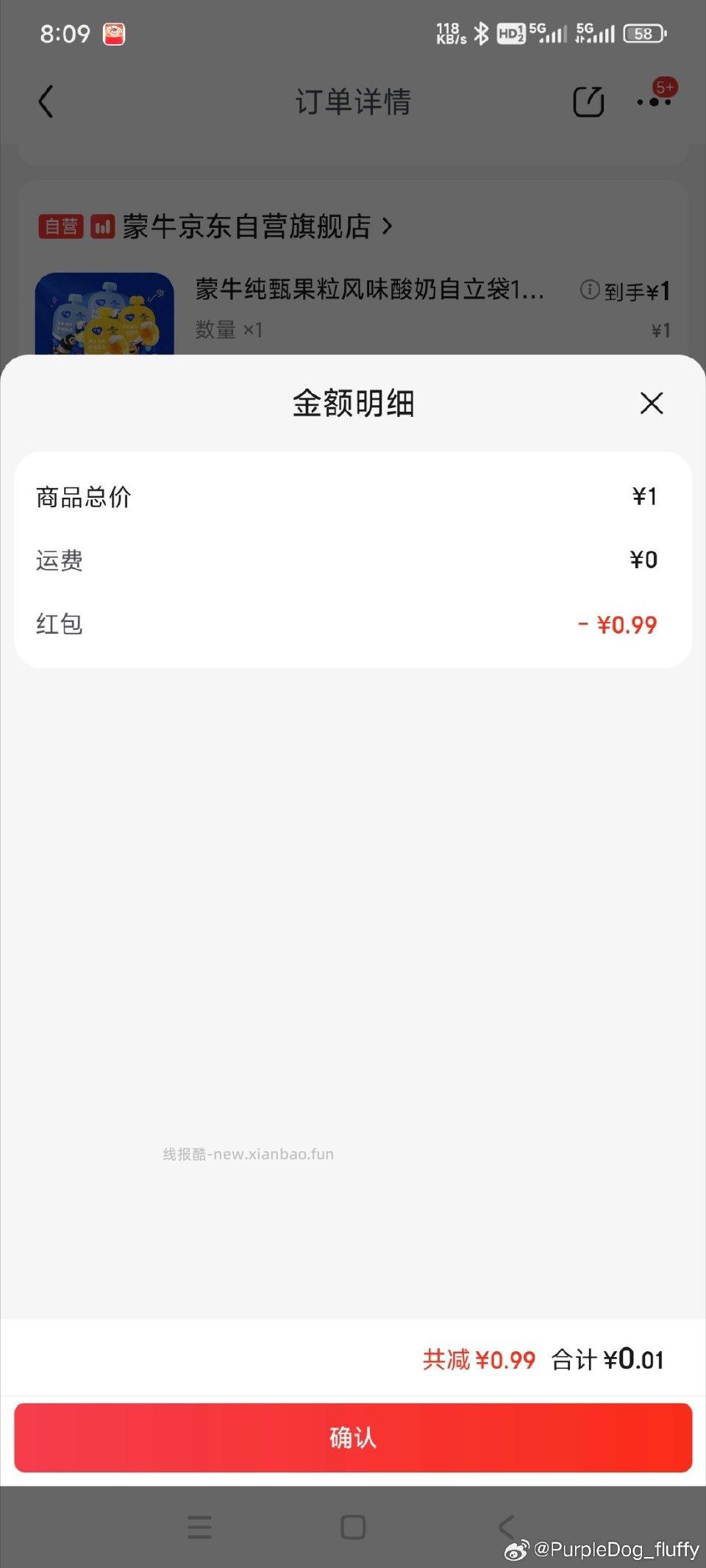
Task: Tap the recents button in navigation bar
Action: pyautogui.click(x=199, y=1525)
